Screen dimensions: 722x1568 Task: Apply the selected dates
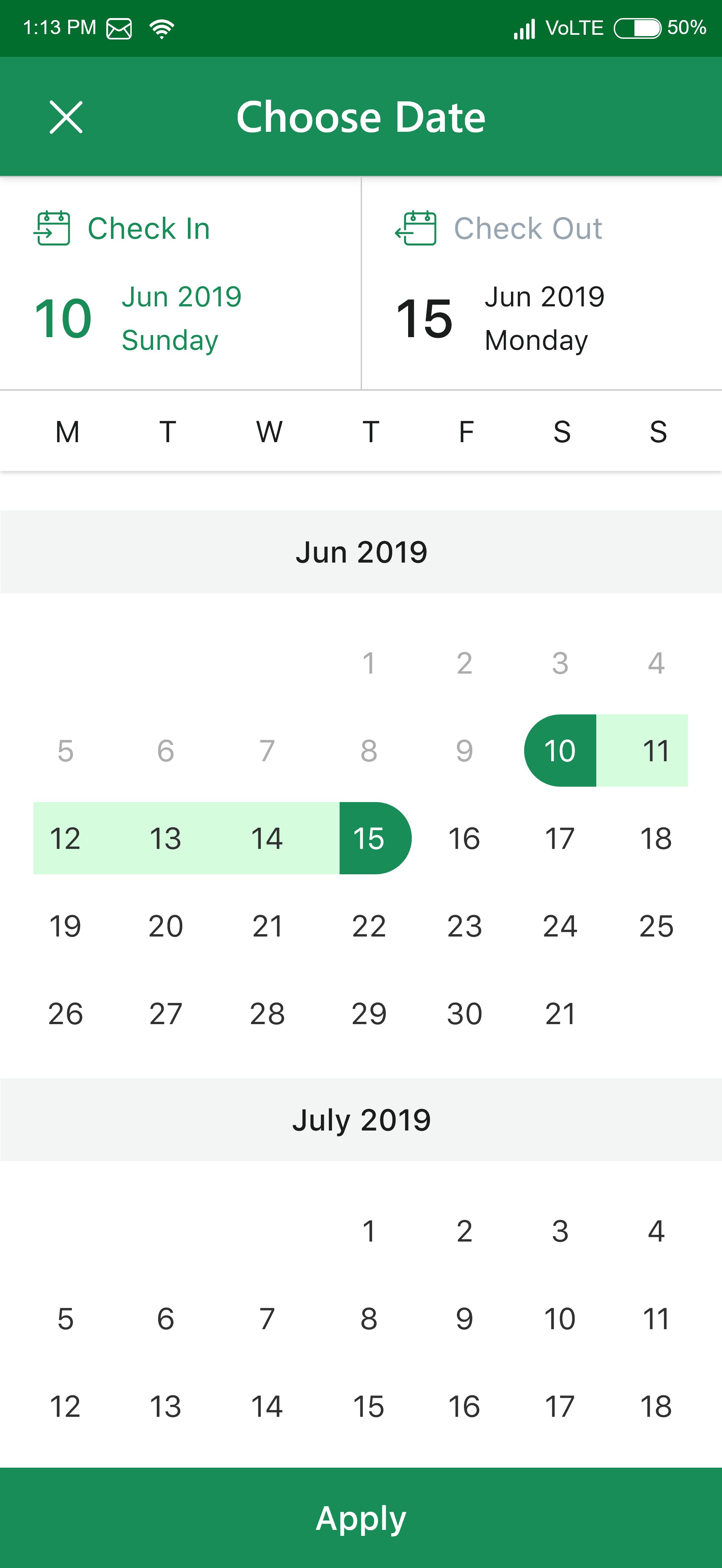pyautogui.click(x=361, y=1517)
